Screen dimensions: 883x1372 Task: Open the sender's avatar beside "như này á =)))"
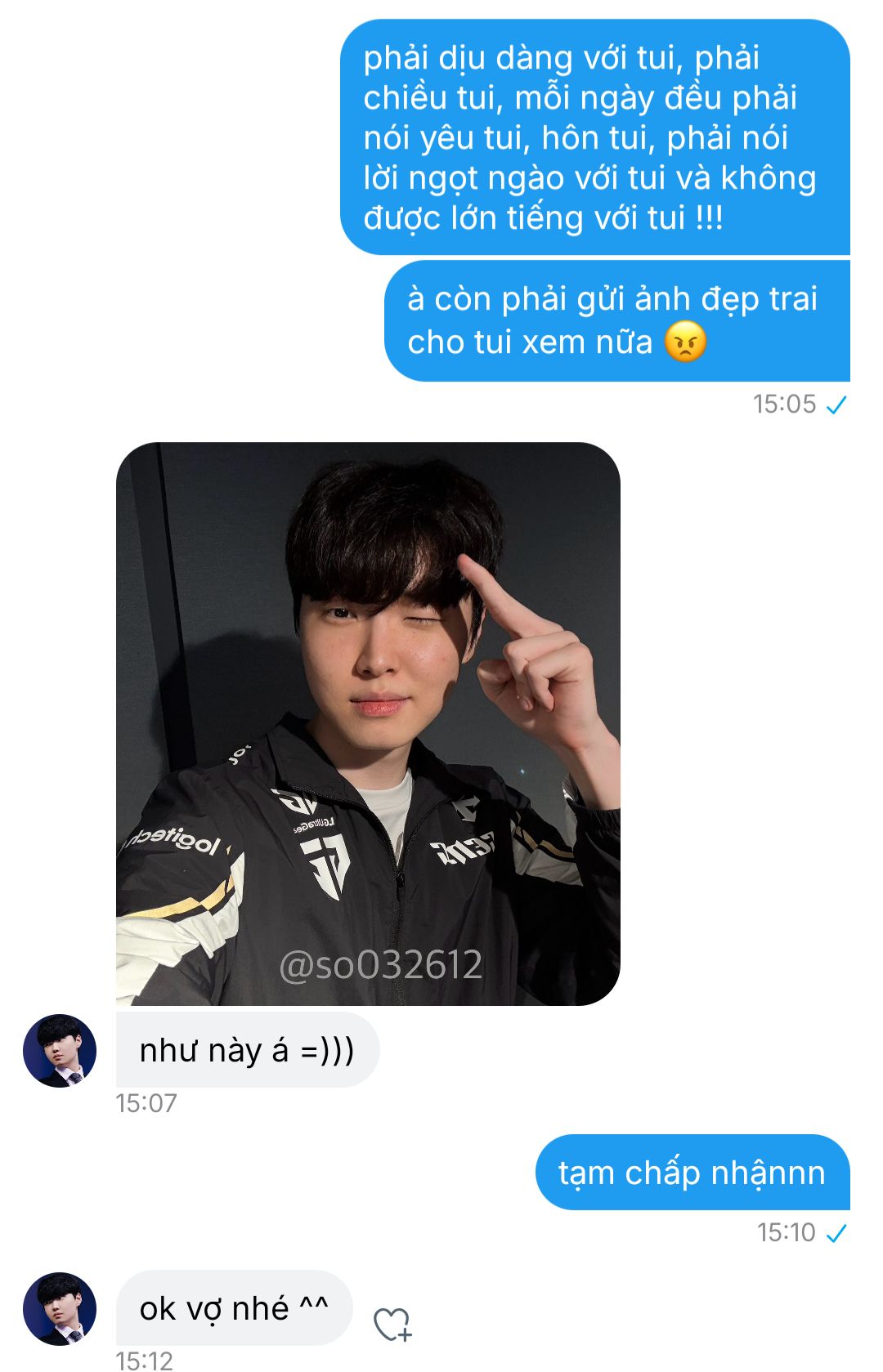click(60, 1051)
